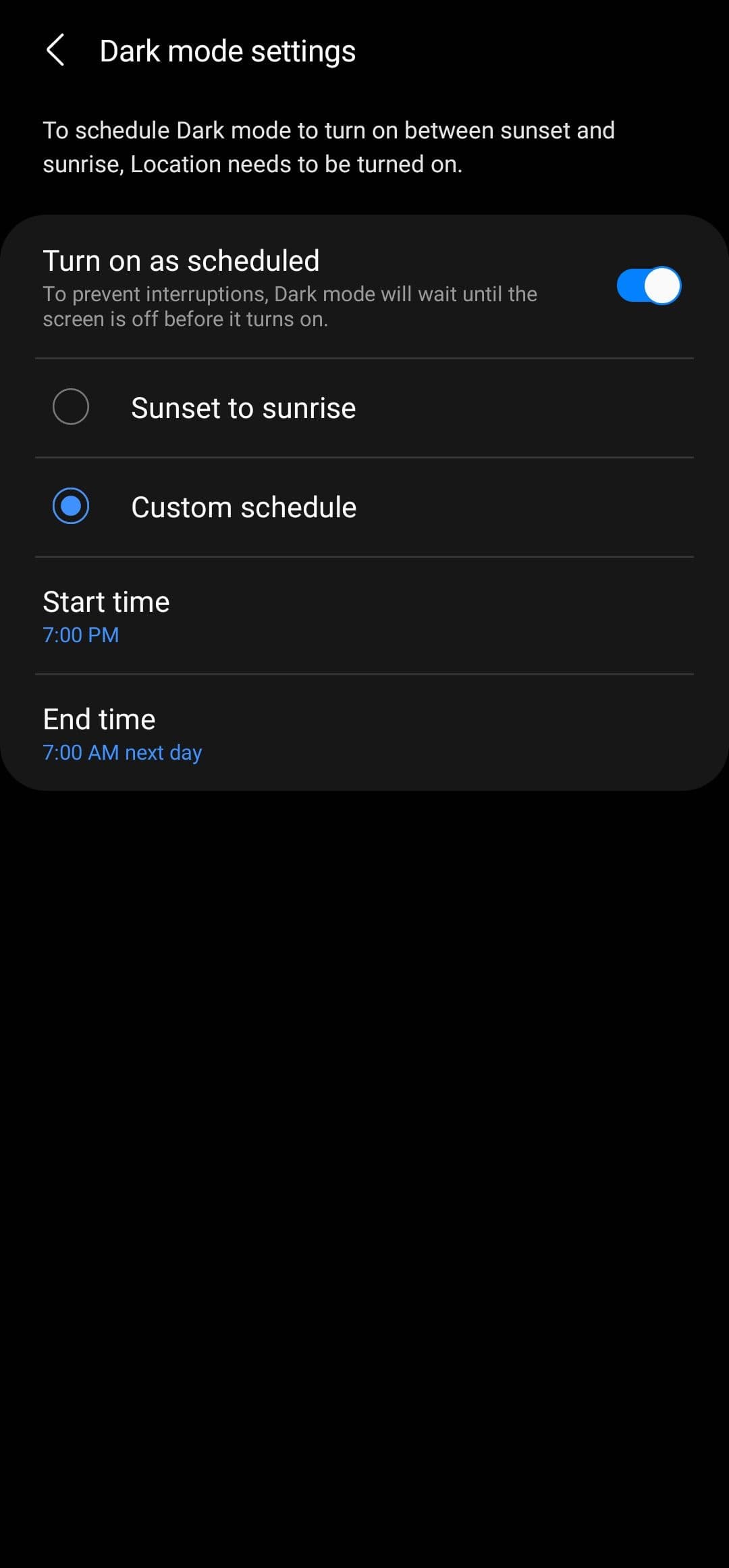Tap the navigation back chevron
729x1568 pixels.
(57, 51)
